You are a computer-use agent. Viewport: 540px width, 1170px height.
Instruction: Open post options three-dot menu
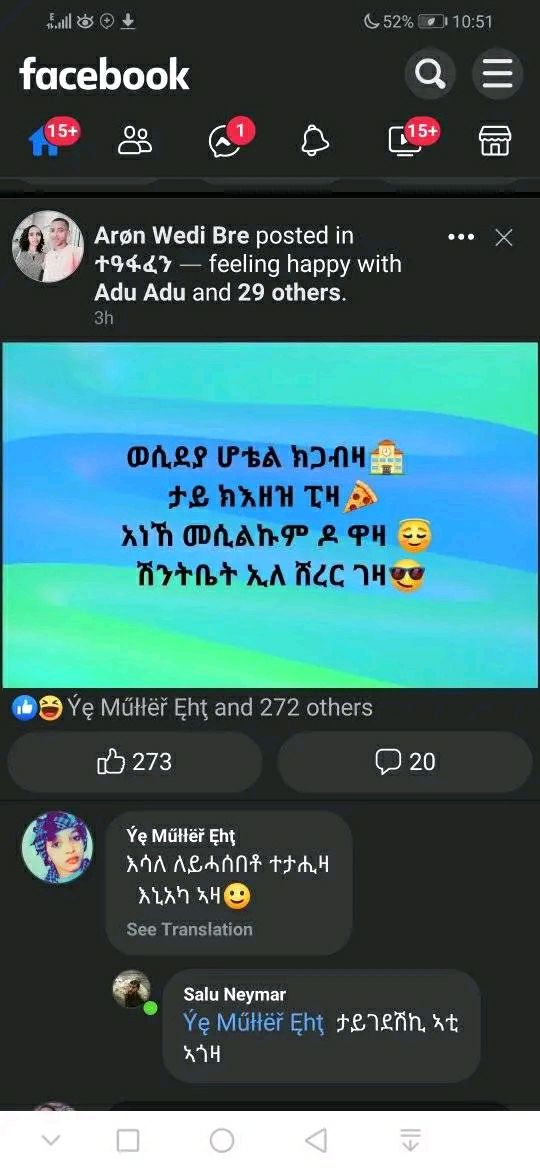(461, 237)
